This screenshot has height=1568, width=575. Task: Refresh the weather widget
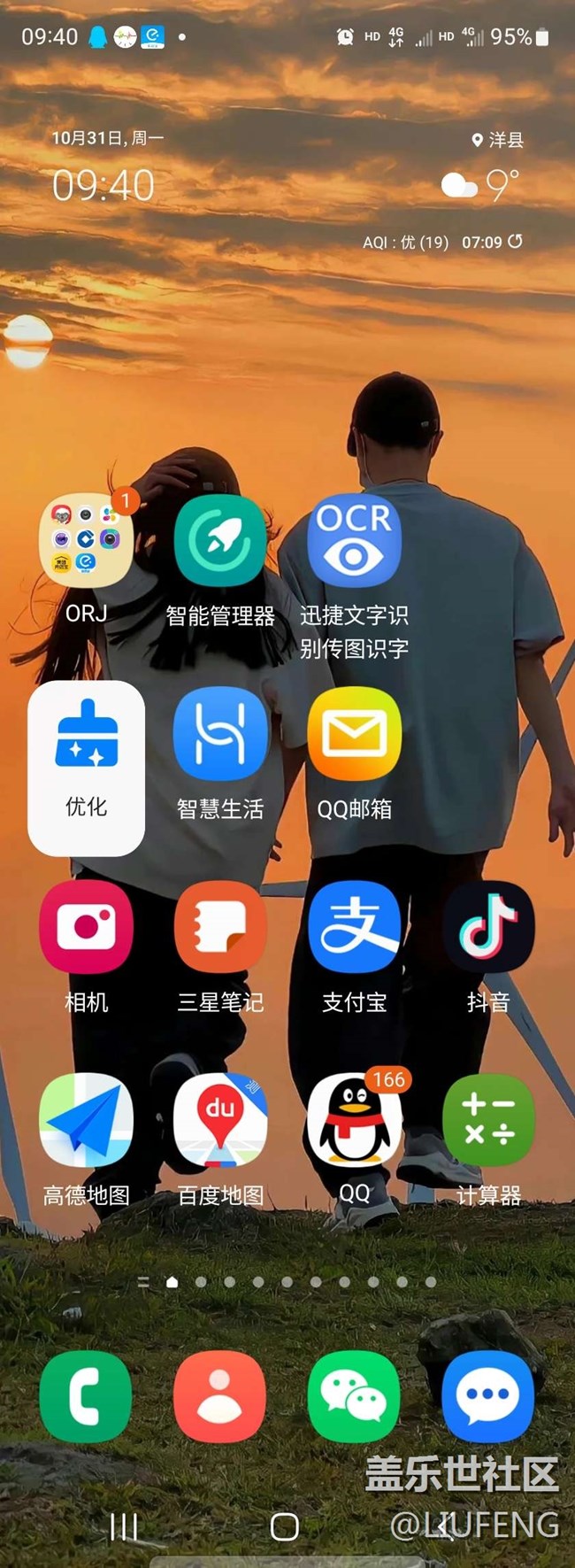pos(515,242)
